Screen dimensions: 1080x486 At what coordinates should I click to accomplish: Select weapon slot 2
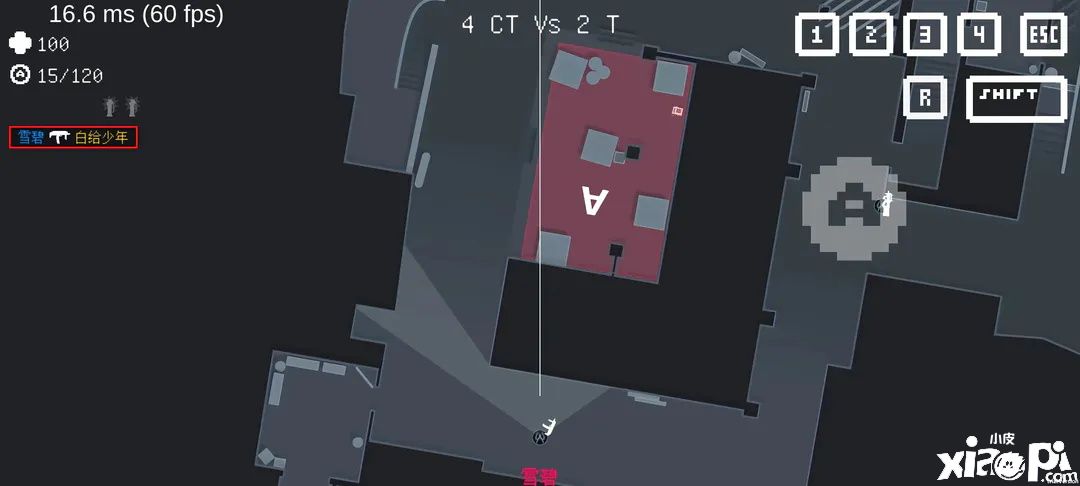click(871, 35)
